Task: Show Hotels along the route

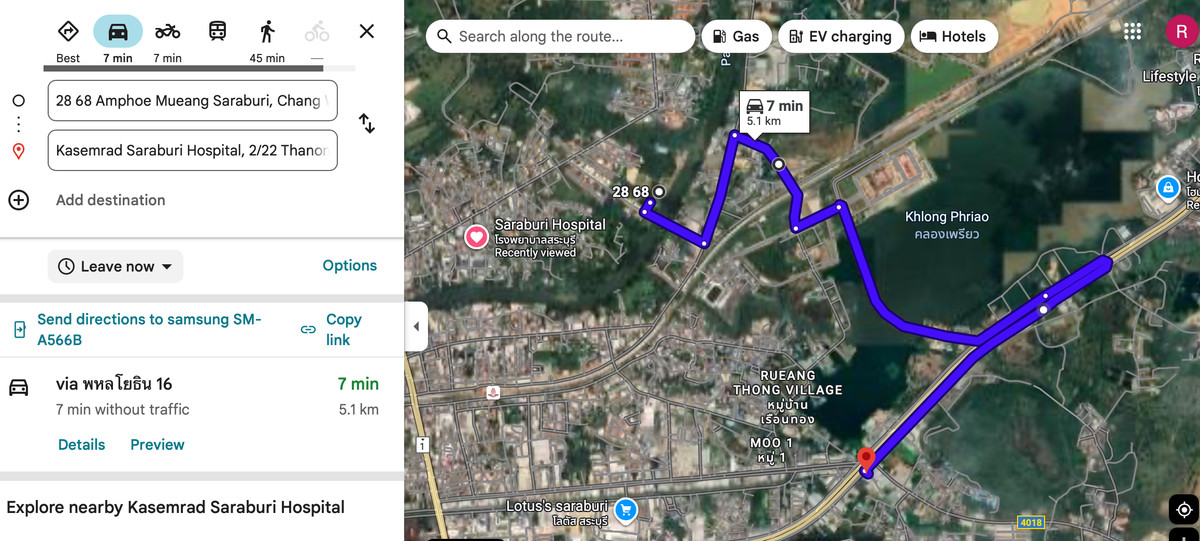Action: point(953,37)
